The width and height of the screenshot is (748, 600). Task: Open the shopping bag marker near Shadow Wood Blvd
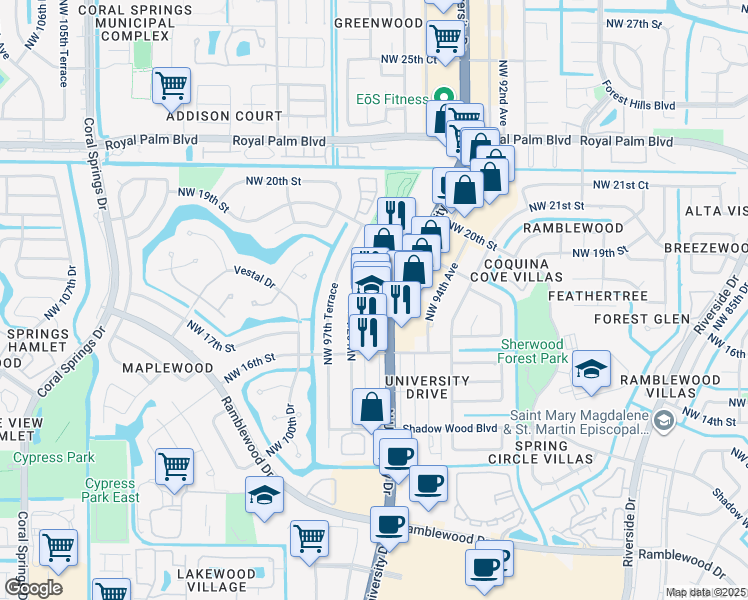(371, 407)
